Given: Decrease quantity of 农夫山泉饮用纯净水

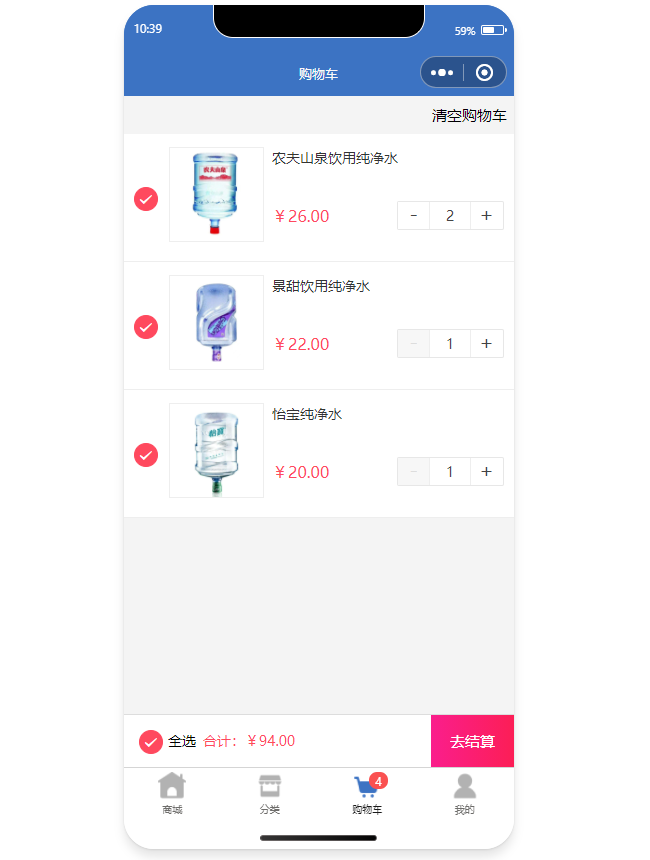Looking at the screenshot, I should coord(414,216).
